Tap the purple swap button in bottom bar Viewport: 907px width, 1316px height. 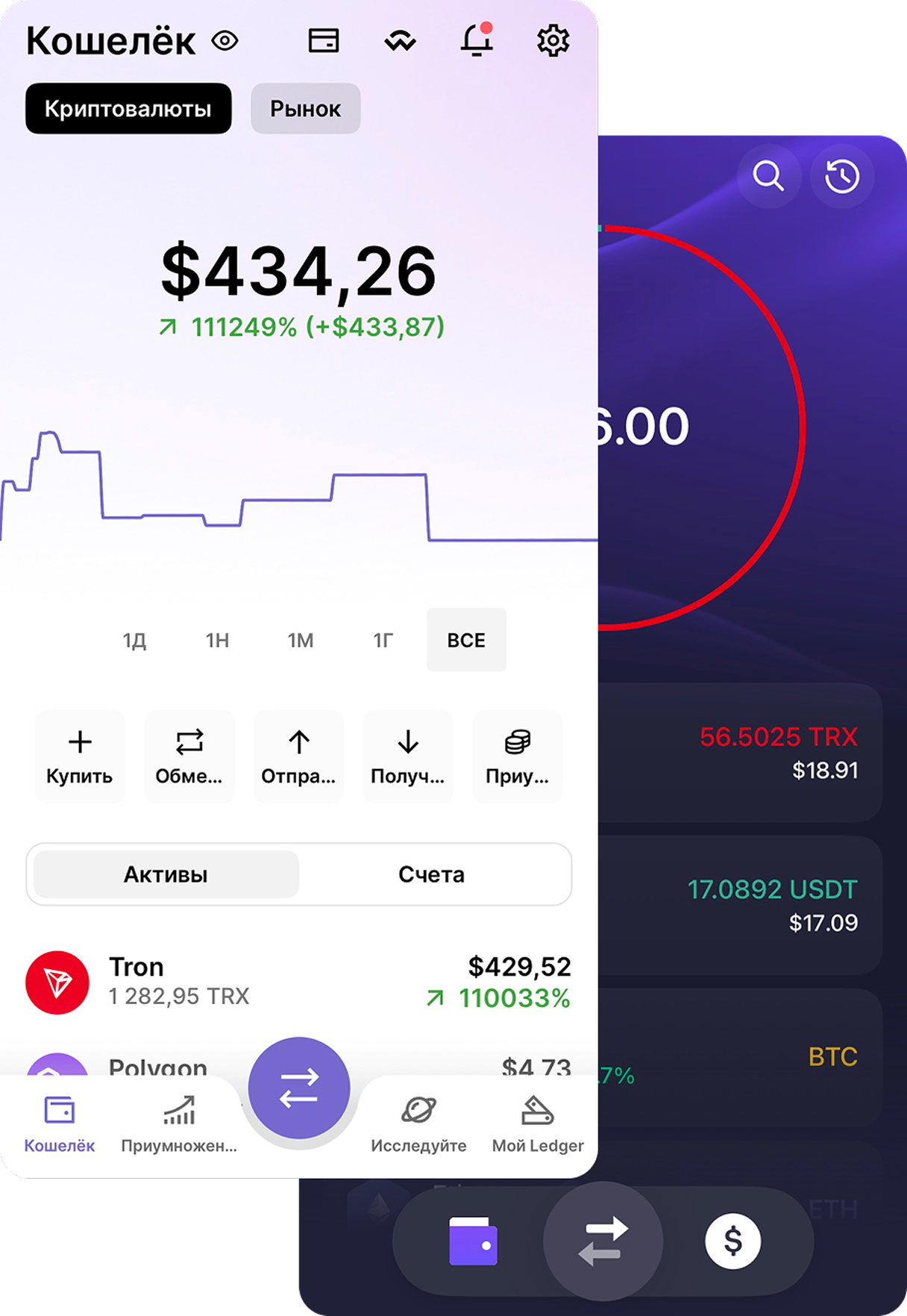point(298,1088)
